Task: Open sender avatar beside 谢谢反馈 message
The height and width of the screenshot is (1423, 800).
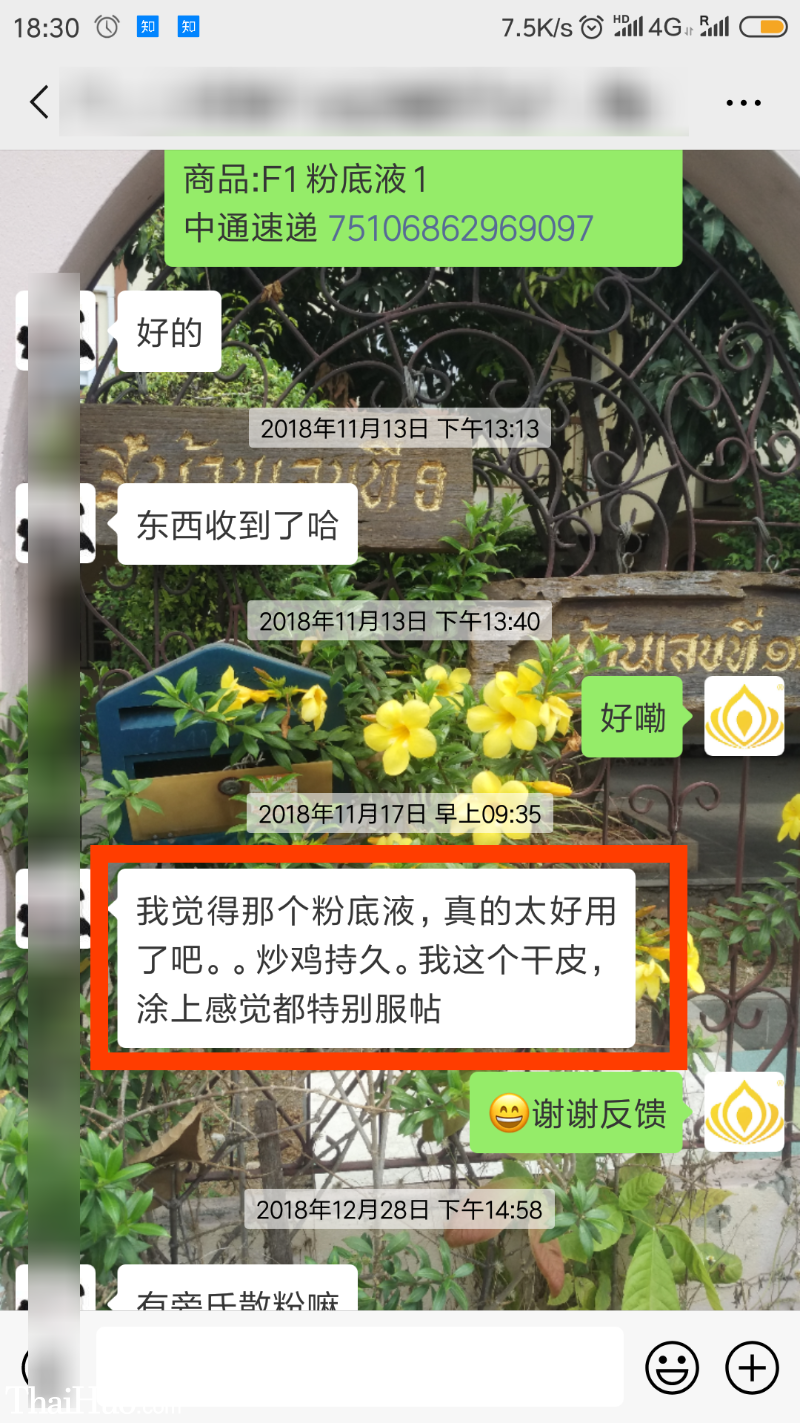Action: [744, 1112]
